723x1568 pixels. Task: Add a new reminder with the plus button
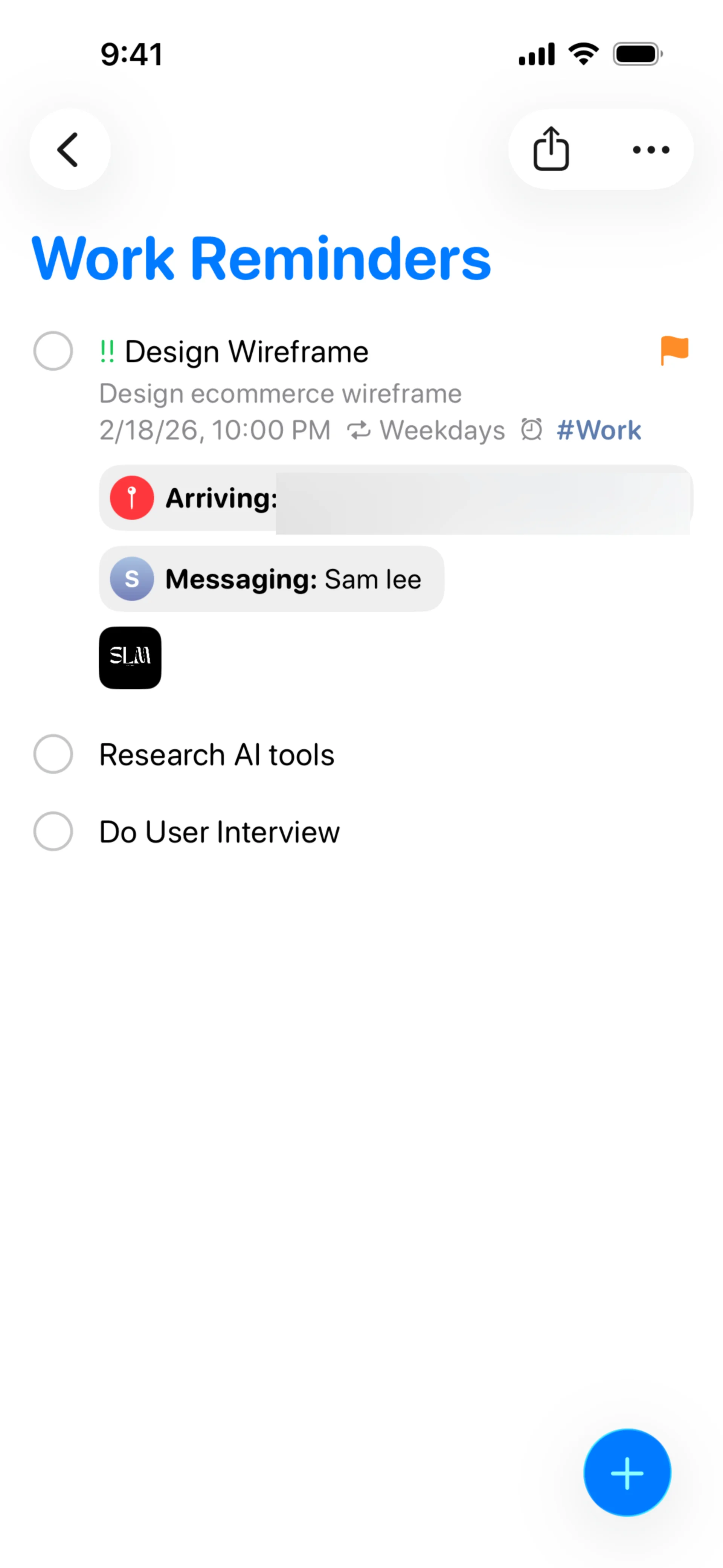[627, 1473]
